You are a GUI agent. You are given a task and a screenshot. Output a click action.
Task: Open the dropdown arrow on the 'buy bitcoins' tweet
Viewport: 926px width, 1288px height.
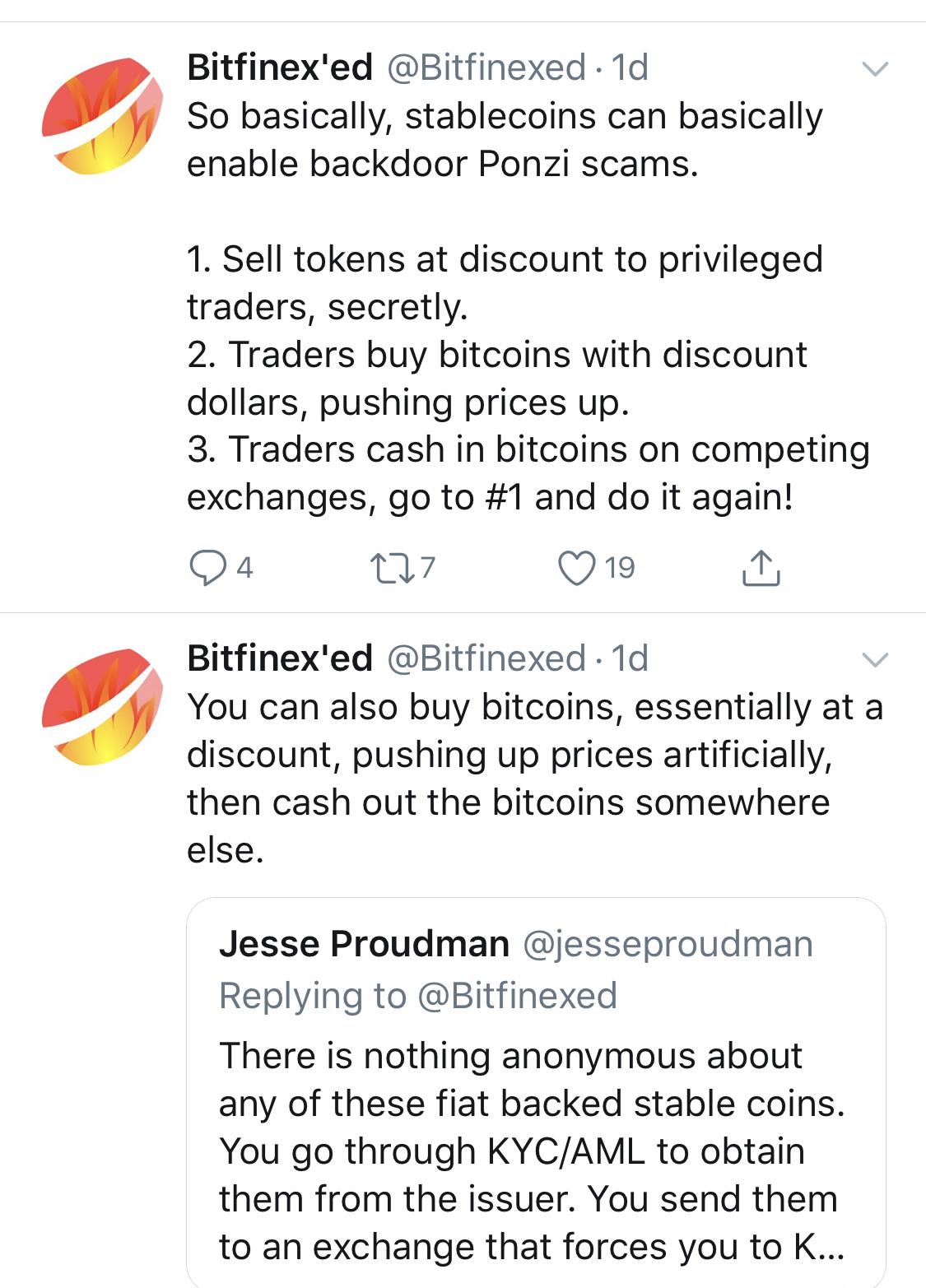[874, 659]
